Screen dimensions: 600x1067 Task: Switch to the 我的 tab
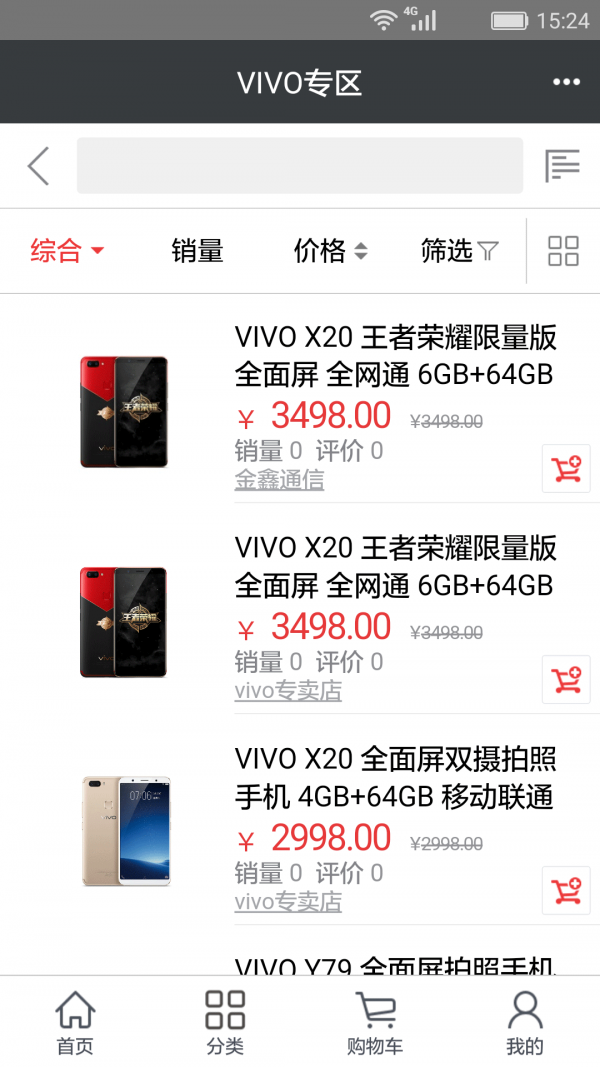525,1023
